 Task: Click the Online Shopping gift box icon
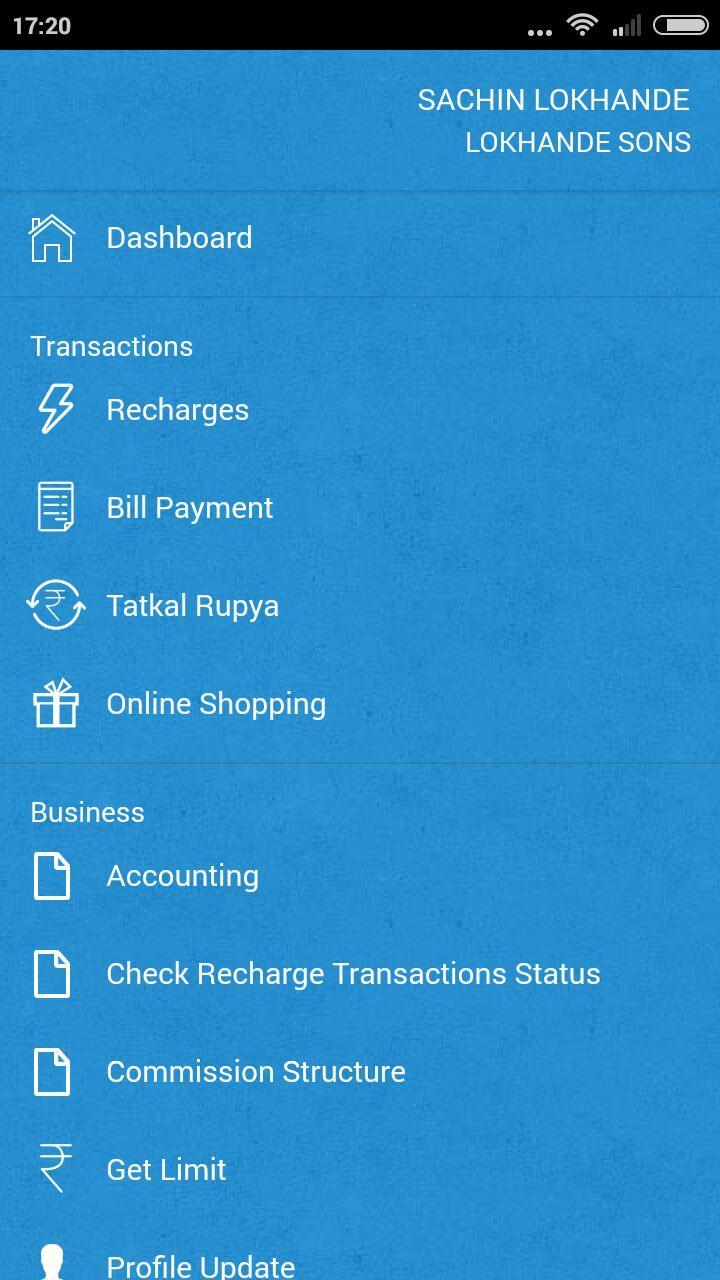pyautogui.click(x=55, y=703)
